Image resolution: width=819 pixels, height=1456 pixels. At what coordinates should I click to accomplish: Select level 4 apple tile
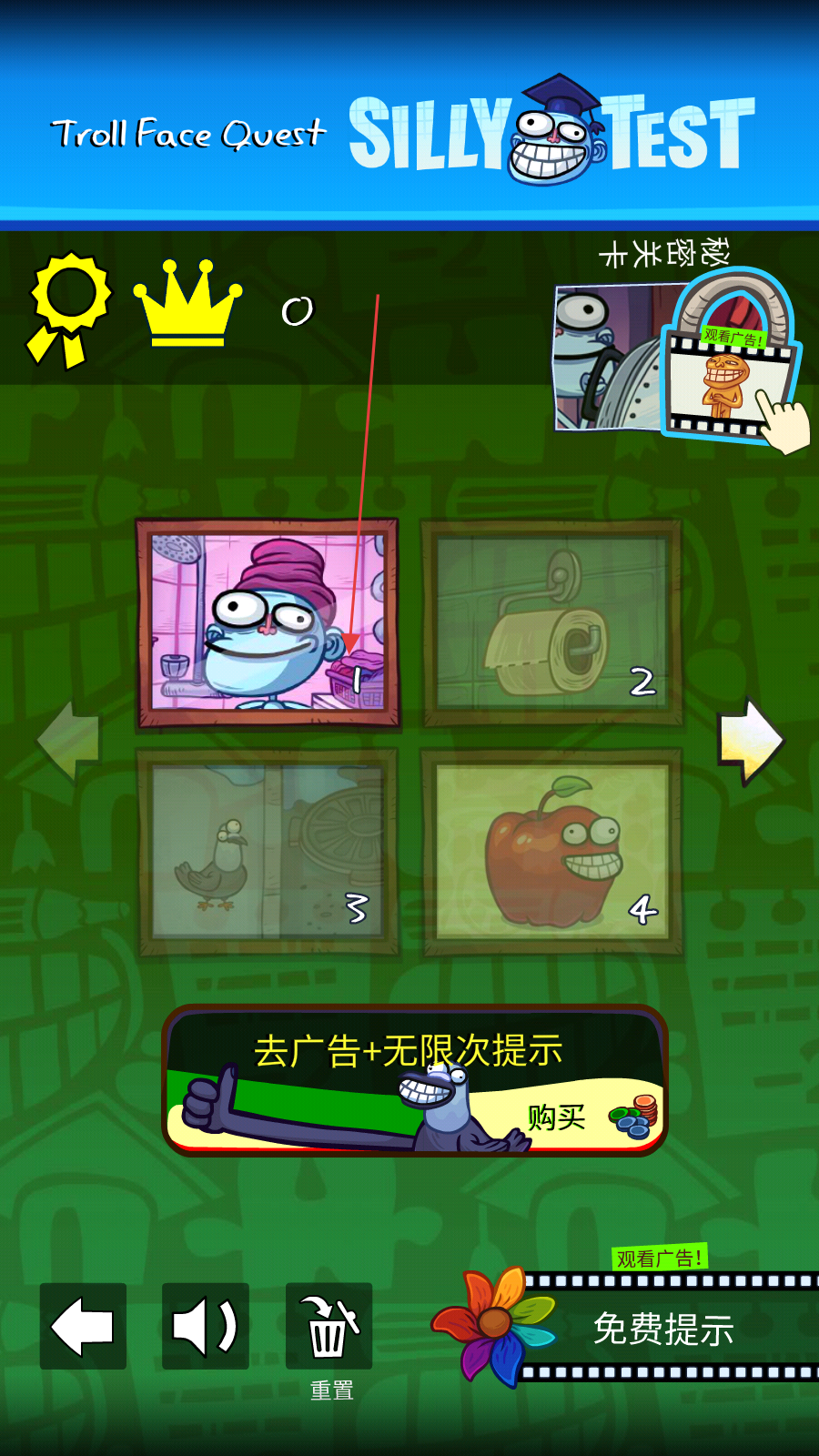pyautogui.click(x=552, y=852)
